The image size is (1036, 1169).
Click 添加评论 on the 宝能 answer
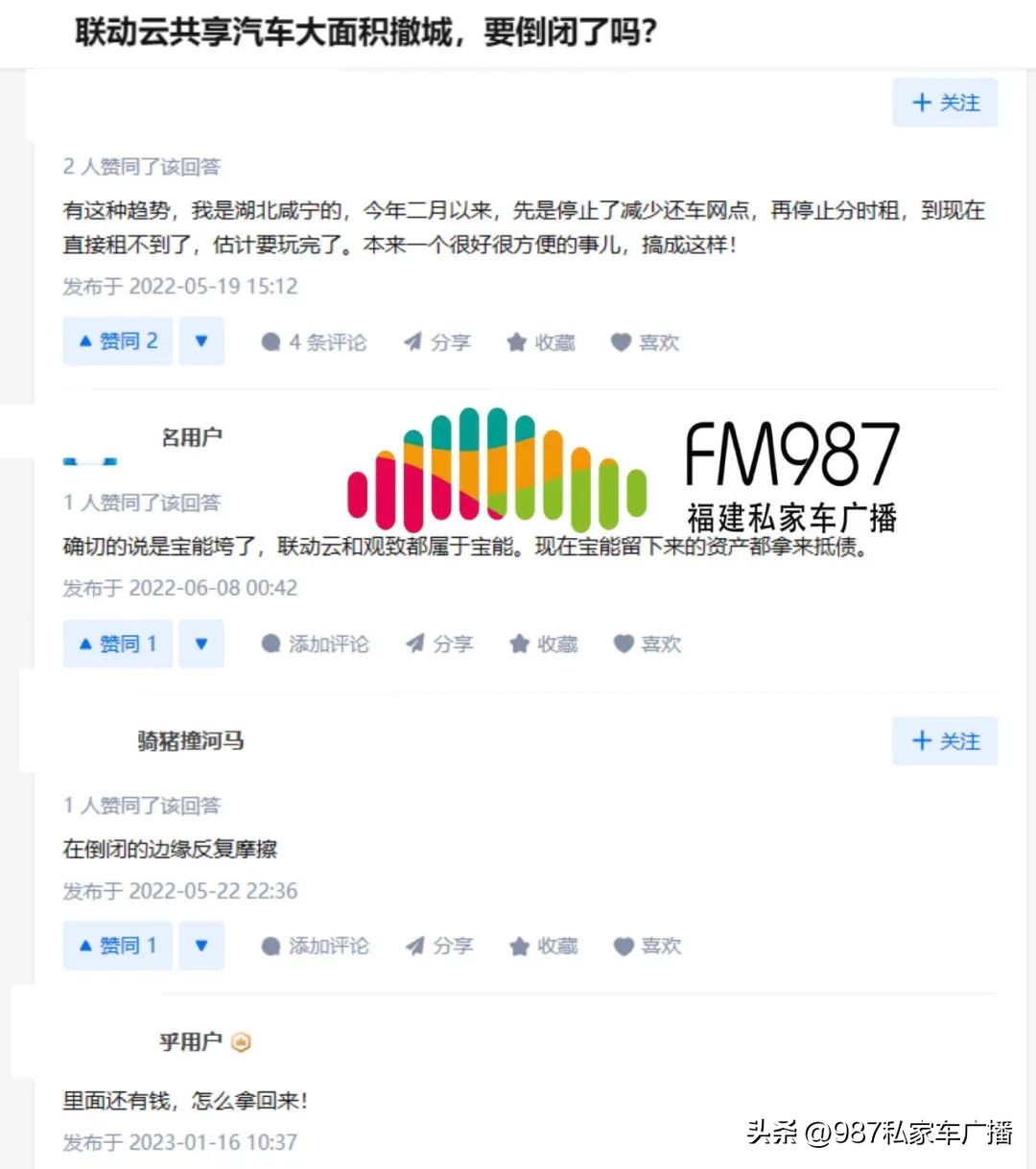(x=315, y=643)
